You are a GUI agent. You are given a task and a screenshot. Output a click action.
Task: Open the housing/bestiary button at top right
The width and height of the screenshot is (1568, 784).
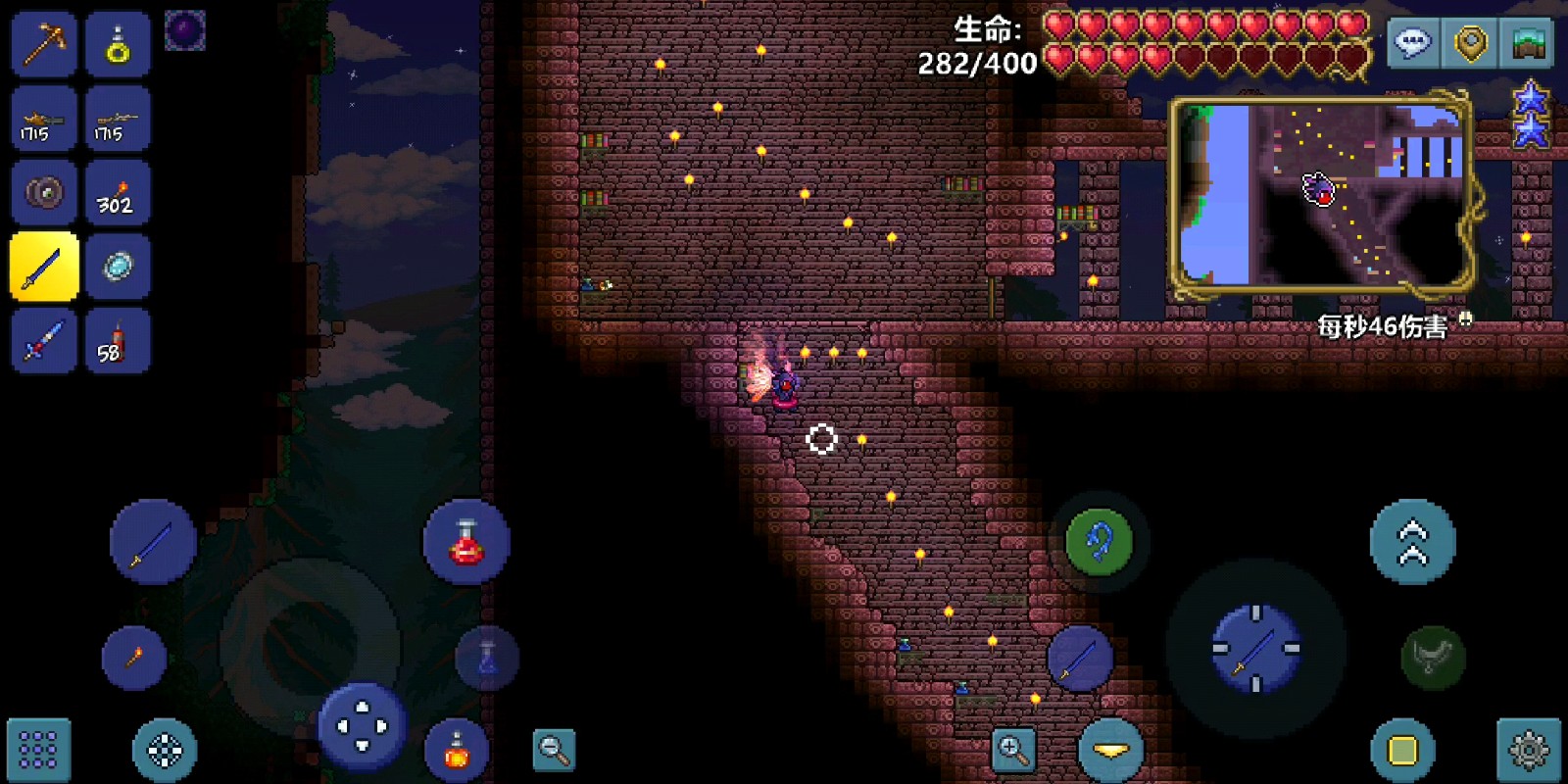point(1528,43)
